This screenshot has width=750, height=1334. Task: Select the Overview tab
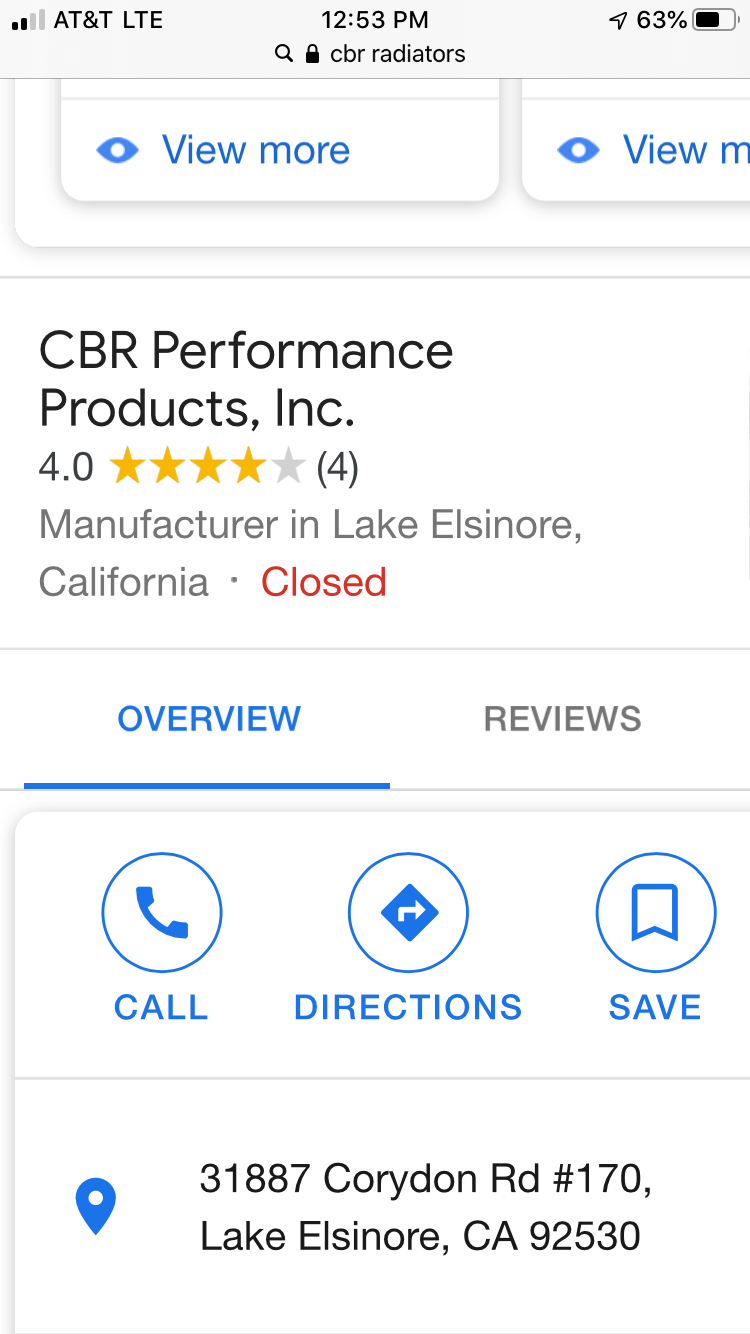208,719
